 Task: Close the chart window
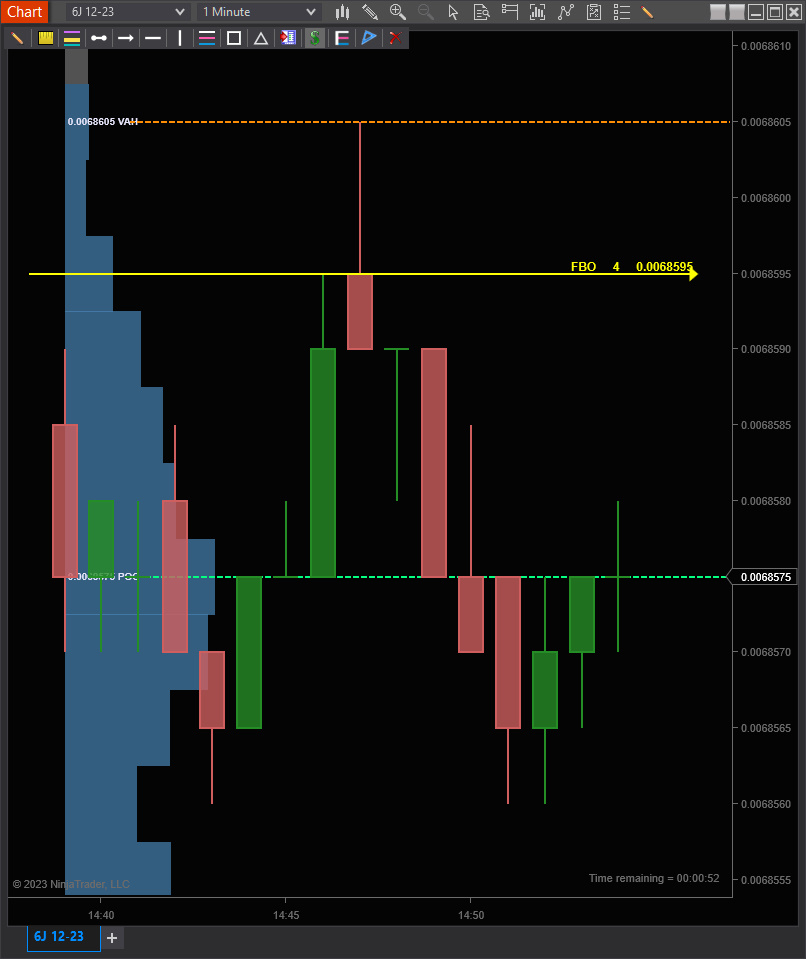click(794, 12)
